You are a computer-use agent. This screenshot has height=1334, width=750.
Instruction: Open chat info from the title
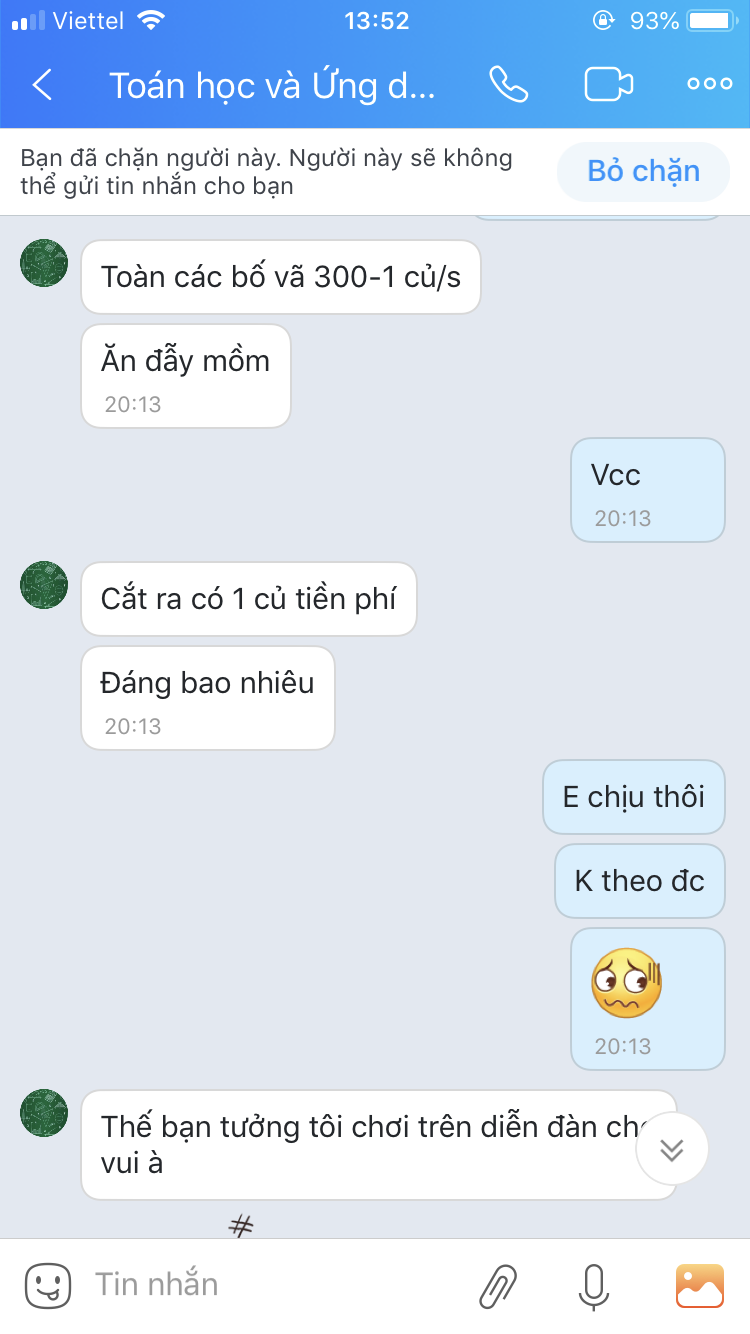272,86
